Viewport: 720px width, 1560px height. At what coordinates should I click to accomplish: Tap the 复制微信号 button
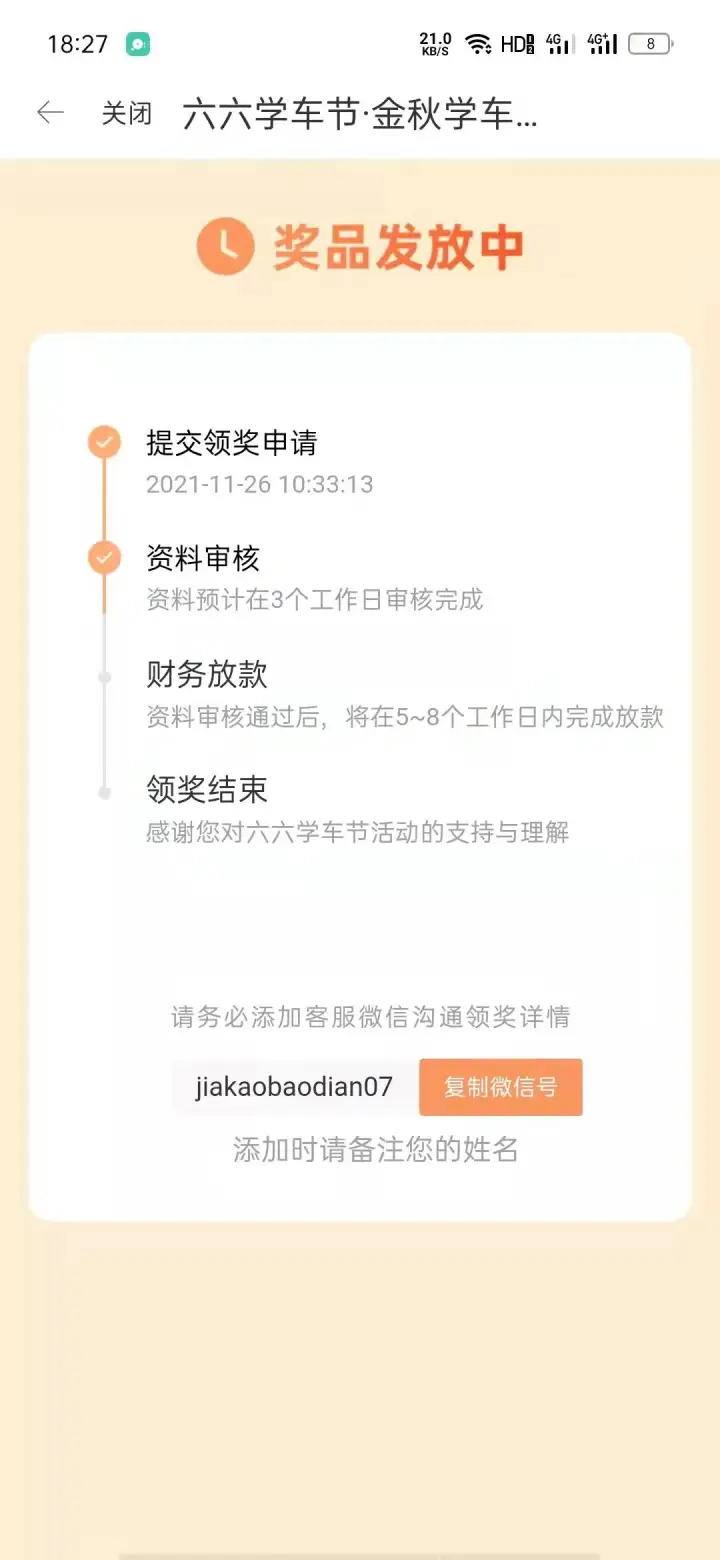[x=501, y=1087]
